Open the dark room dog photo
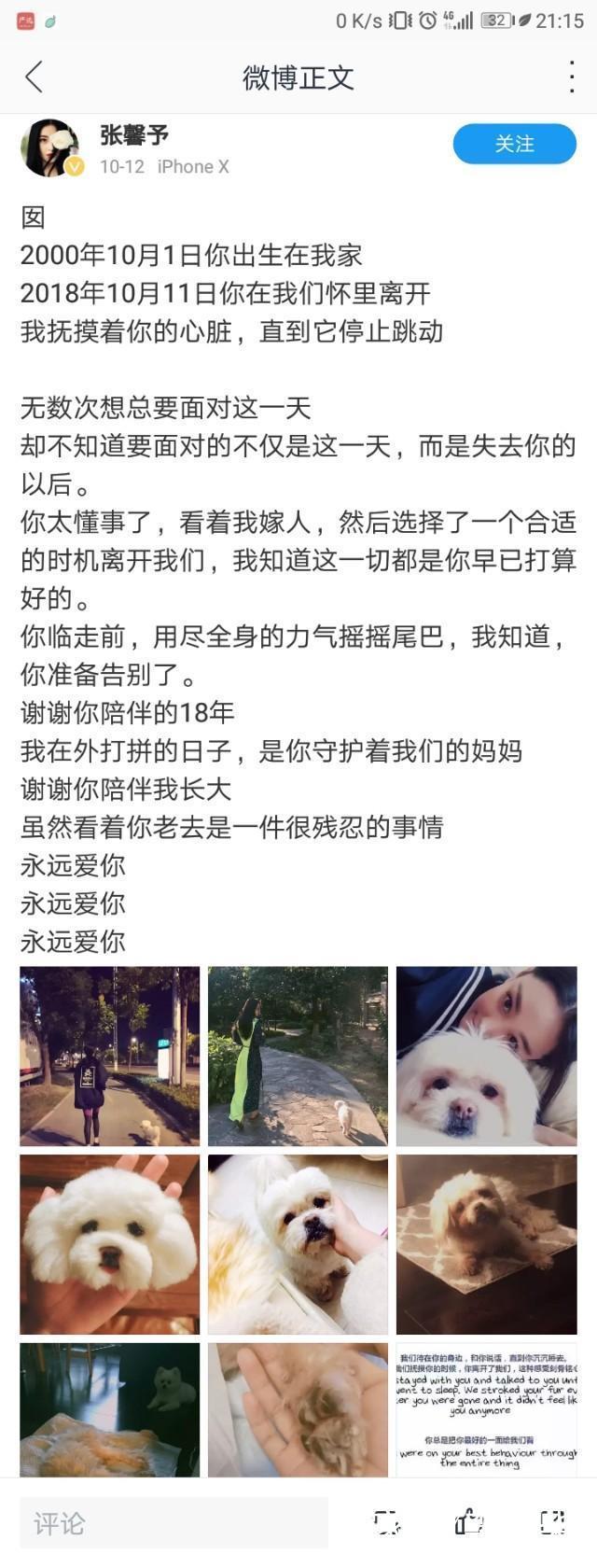The width and height of the screenshot is (597, 1568). point(110,1409)
